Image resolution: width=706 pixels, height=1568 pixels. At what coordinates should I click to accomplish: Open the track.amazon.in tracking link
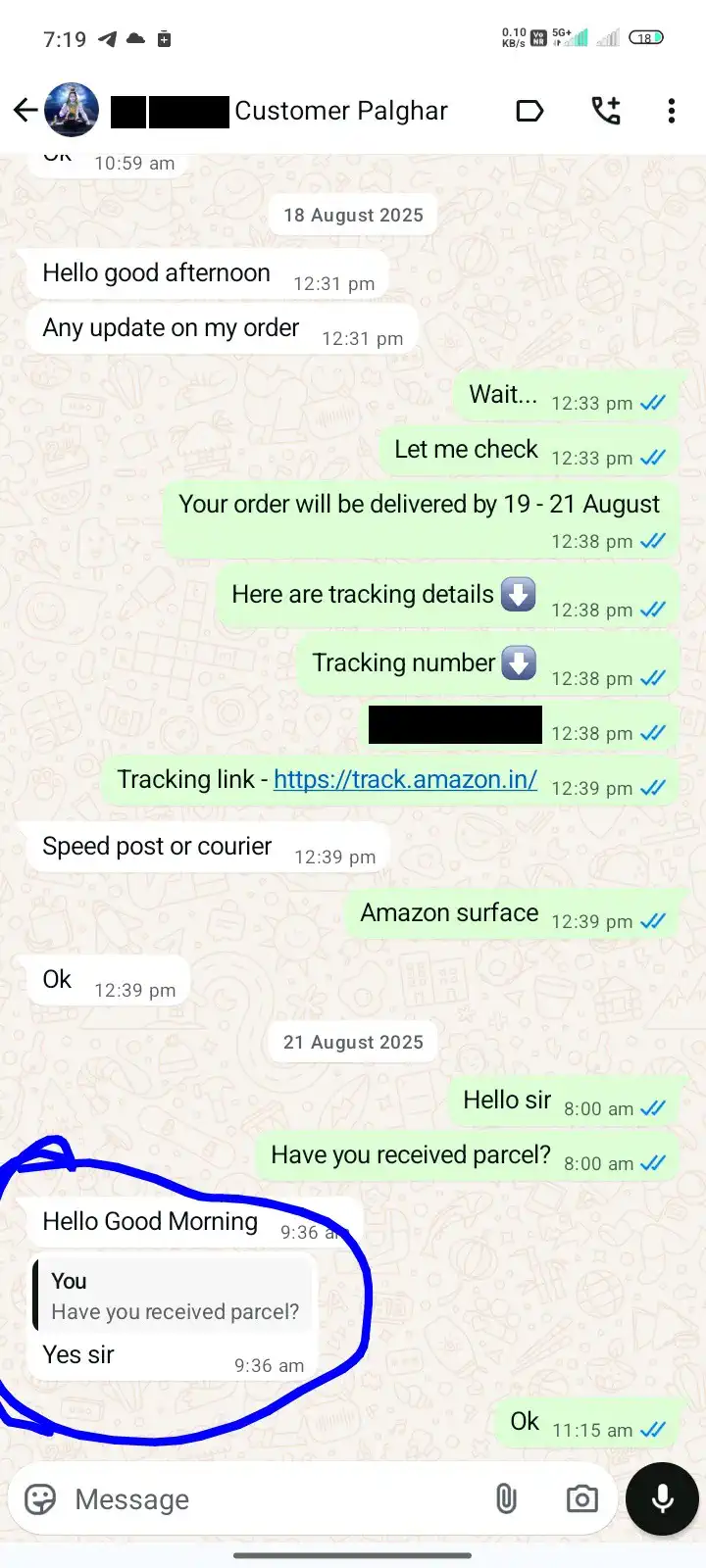point(405,780)
